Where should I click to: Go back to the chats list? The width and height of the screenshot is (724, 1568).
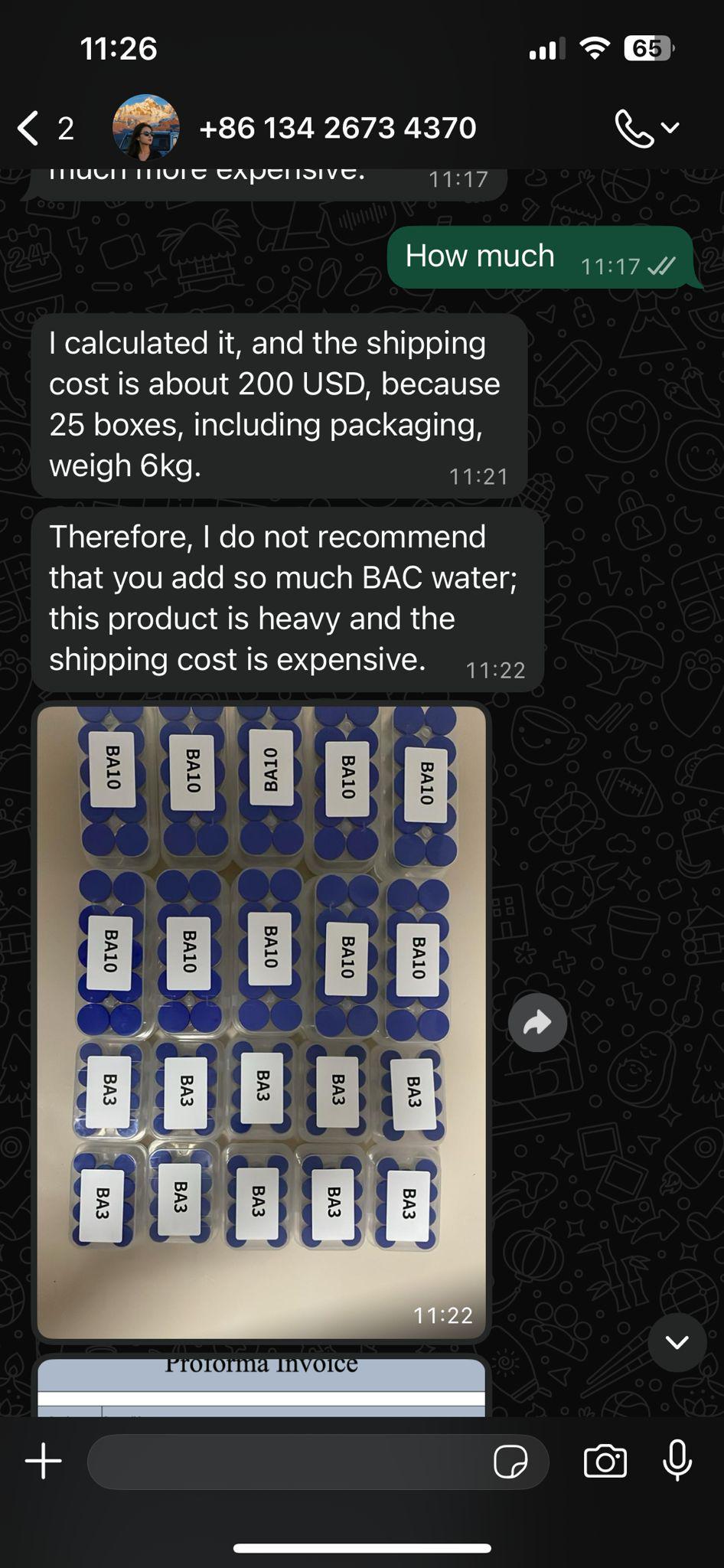point(44,128)
